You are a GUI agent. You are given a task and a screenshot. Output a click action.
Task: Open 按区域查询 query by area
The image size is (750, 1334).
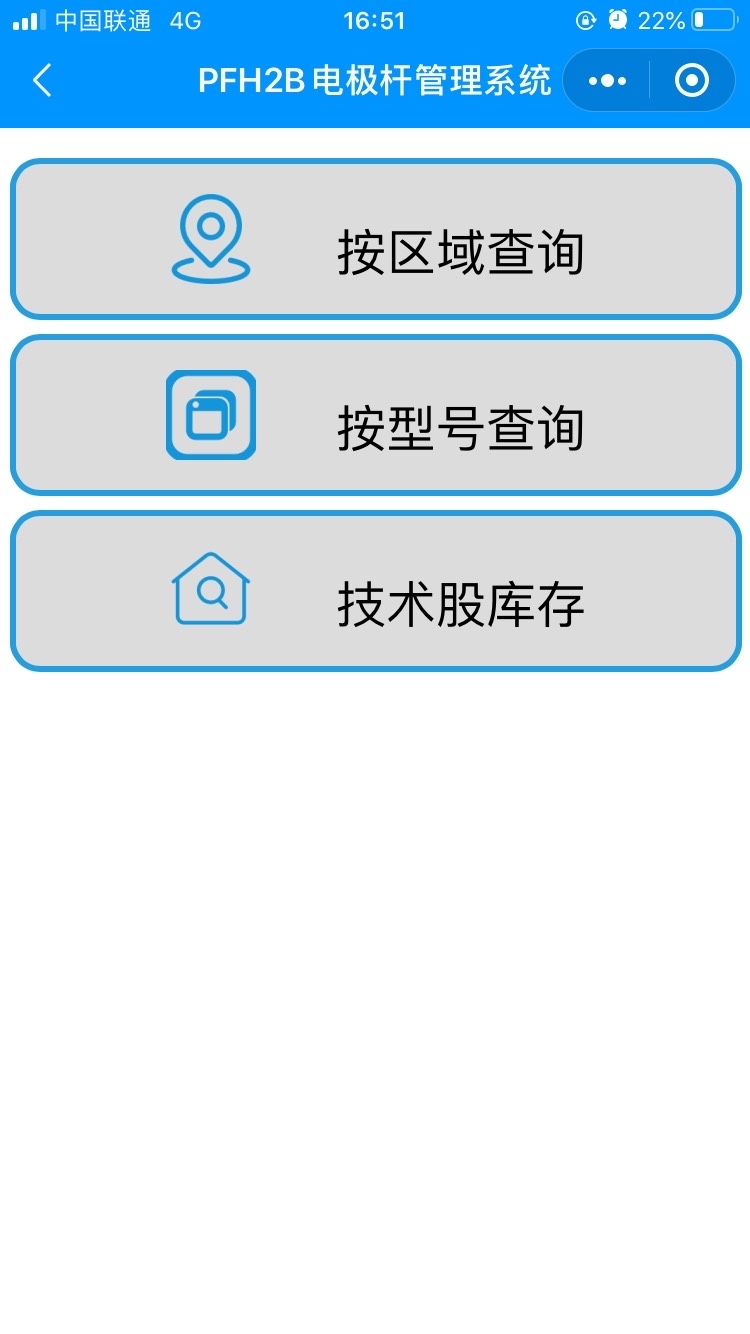coord(375,240)
